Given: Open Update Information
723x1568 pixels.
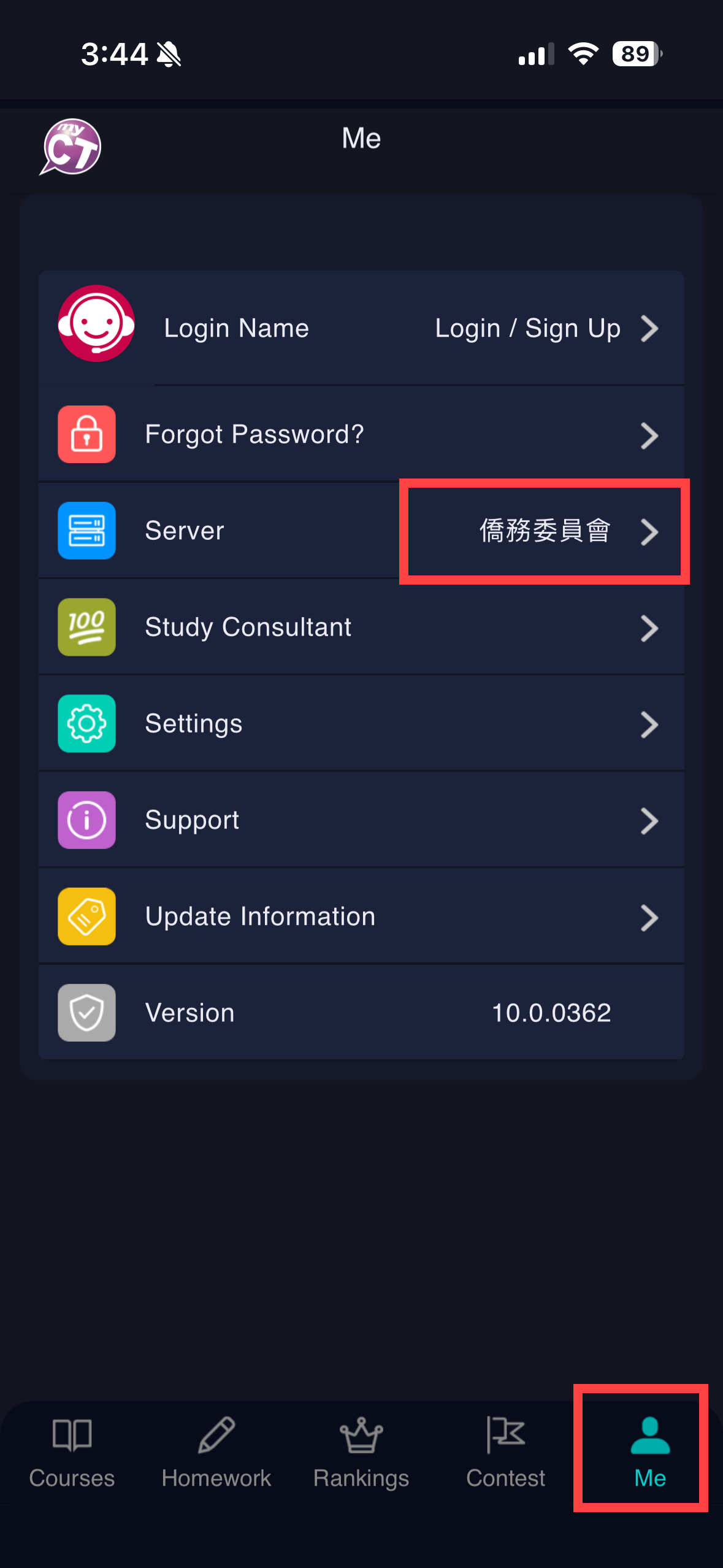Looking at the screenshot, I should pyautogui.click(x=361, y=917).
